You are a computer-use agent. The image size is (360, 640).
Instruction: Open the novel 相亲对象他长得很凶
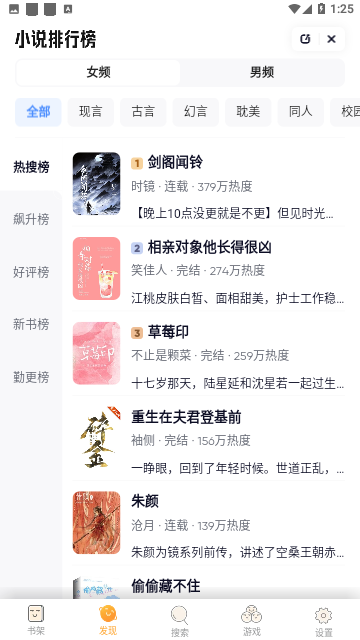click(209, 269)
